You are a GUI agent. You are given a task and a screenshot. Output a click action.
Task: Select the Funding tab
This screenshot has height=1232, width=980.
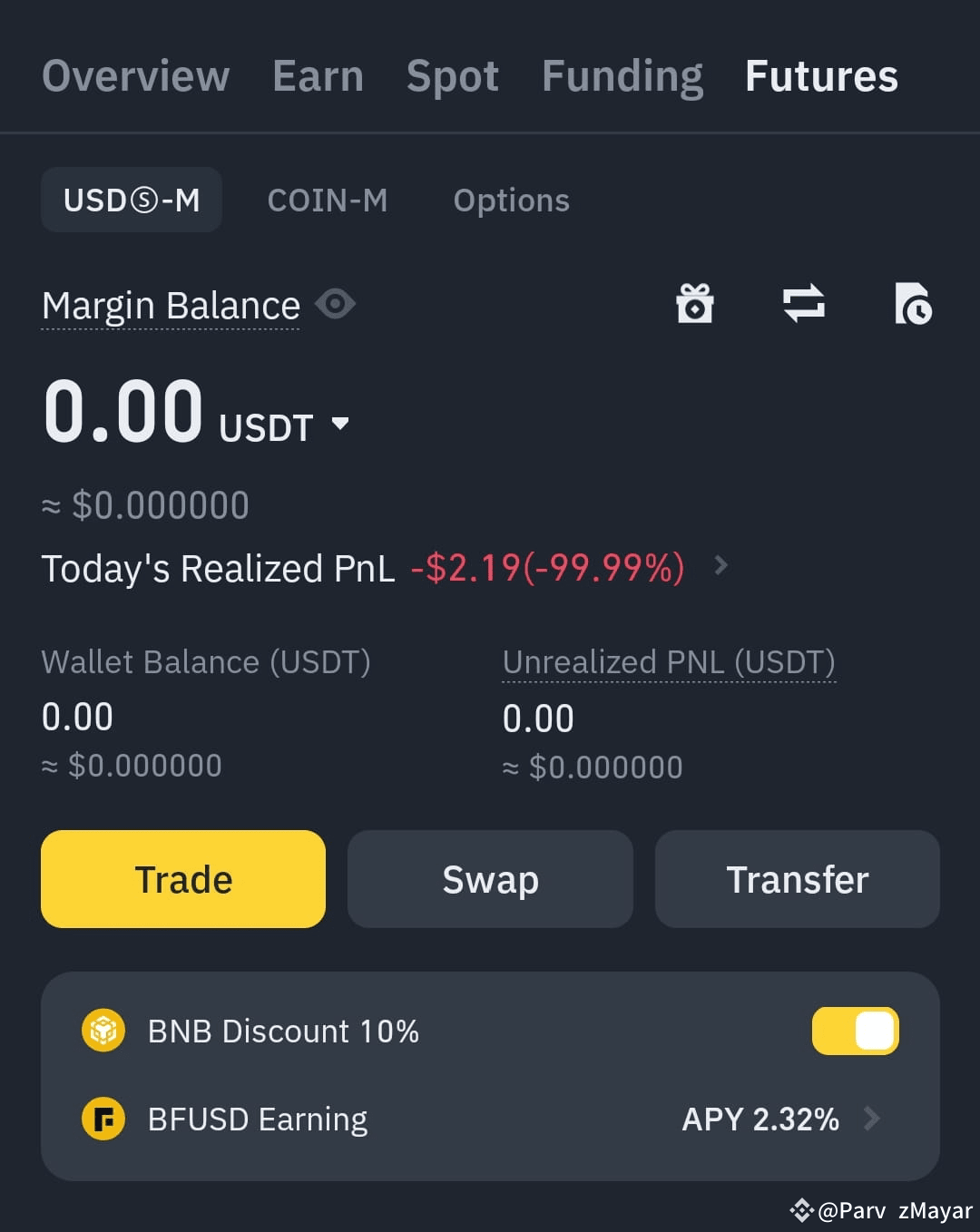[622, 77]
